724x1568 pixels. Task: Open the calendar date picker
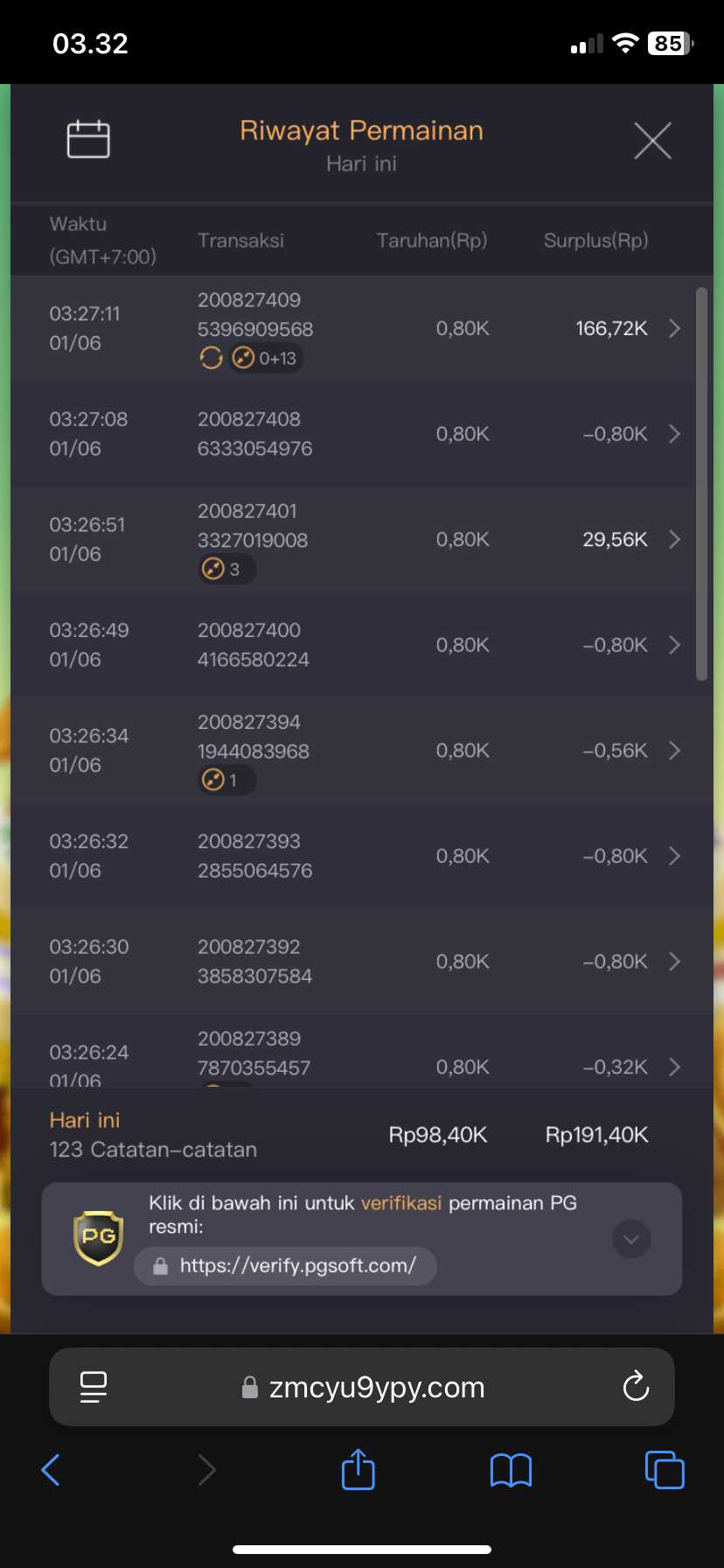[88, 139]
